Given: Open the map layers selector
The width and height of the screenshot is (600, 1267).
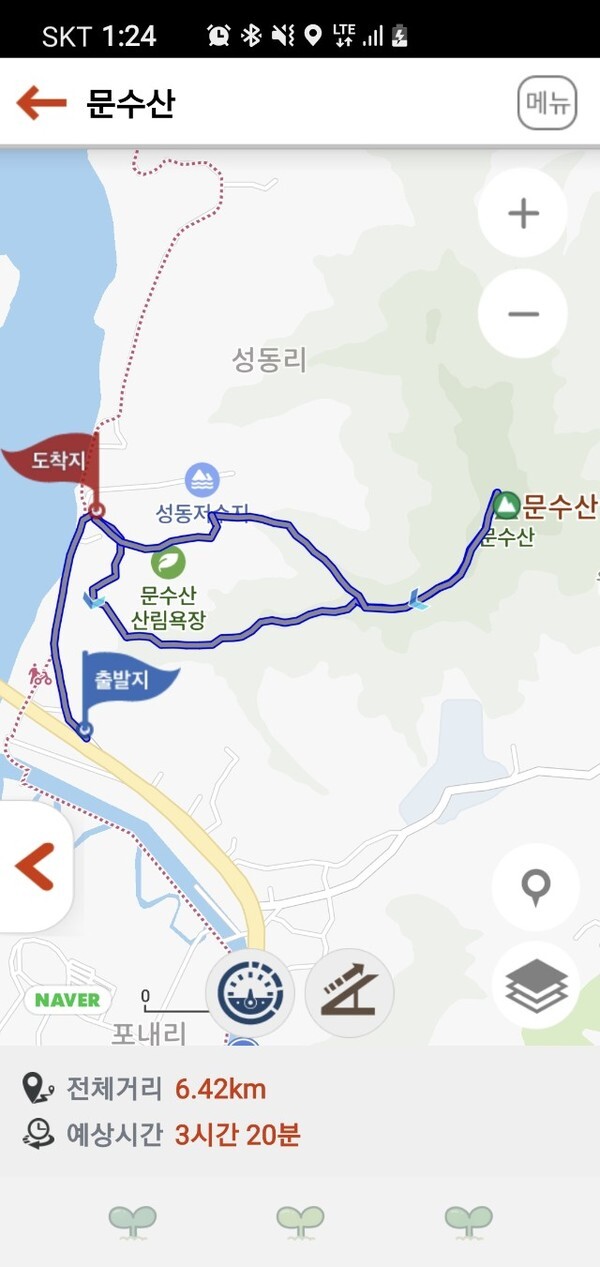Looking at the screenshot, I should (536, 985).
